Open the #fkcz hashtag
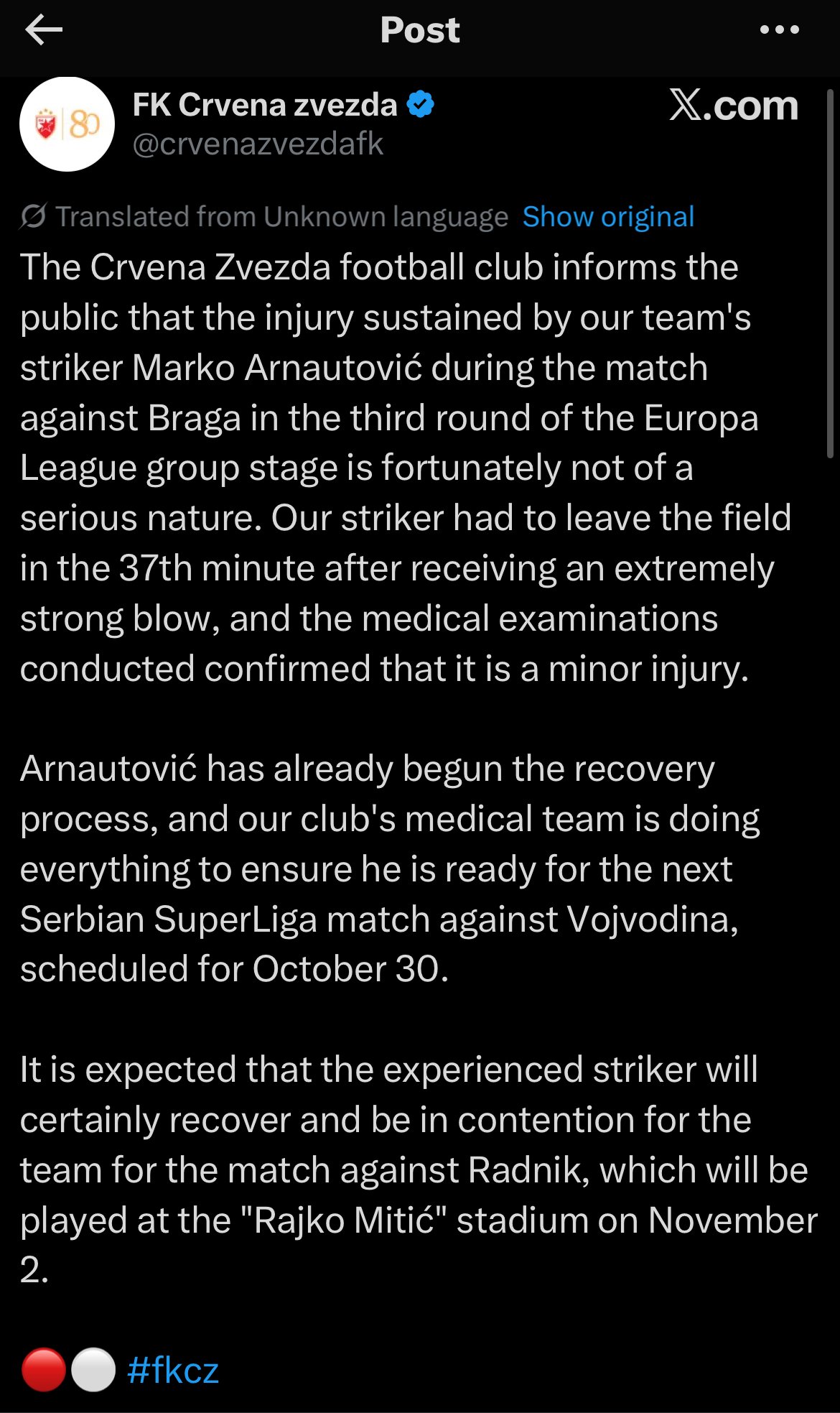Image resolution: width=840 pixels, height=1413 pixels. click(x=172, y=1371)
